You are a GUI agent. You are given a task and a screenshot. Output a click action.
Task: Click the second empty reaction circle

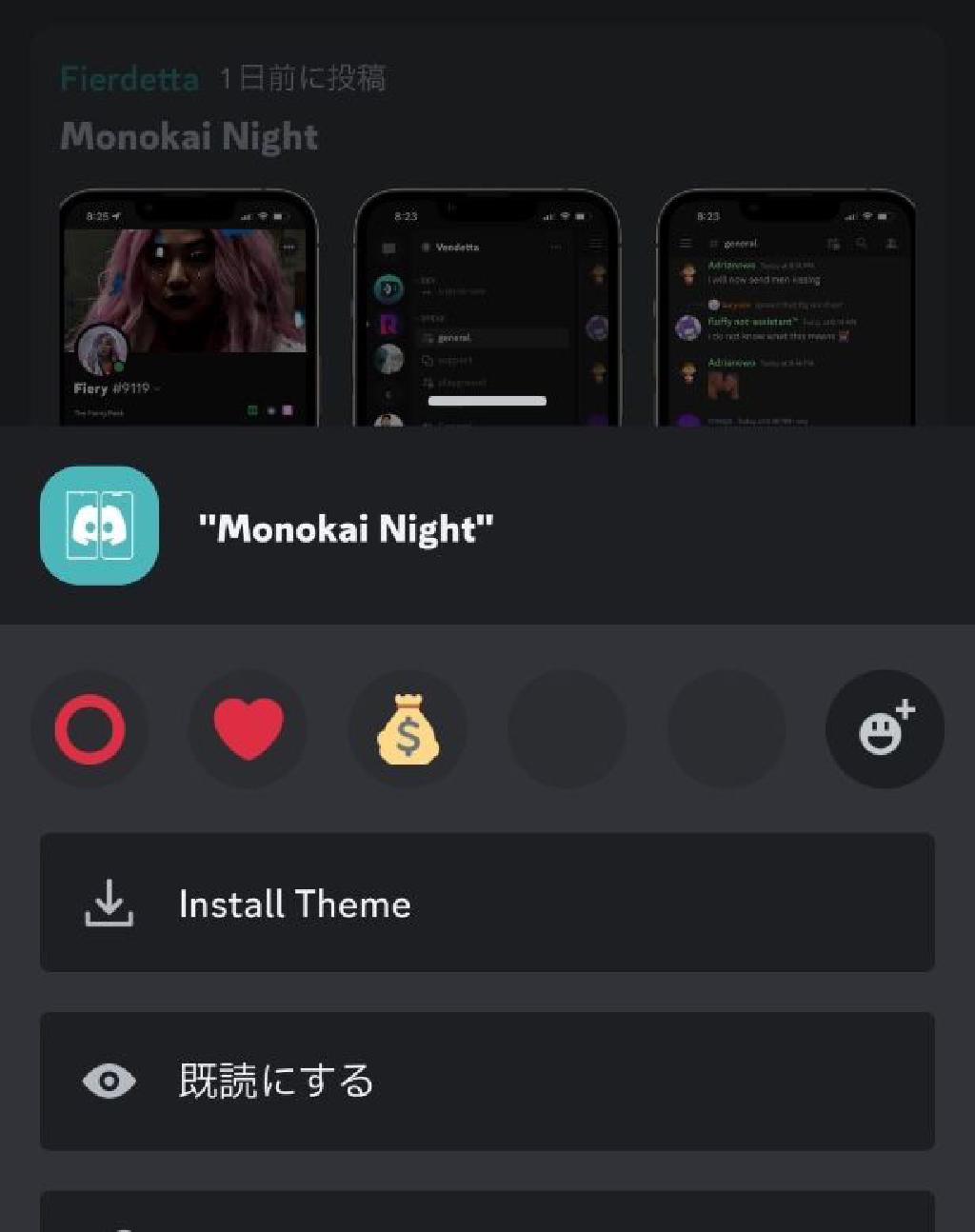click(x=725, y=728)
